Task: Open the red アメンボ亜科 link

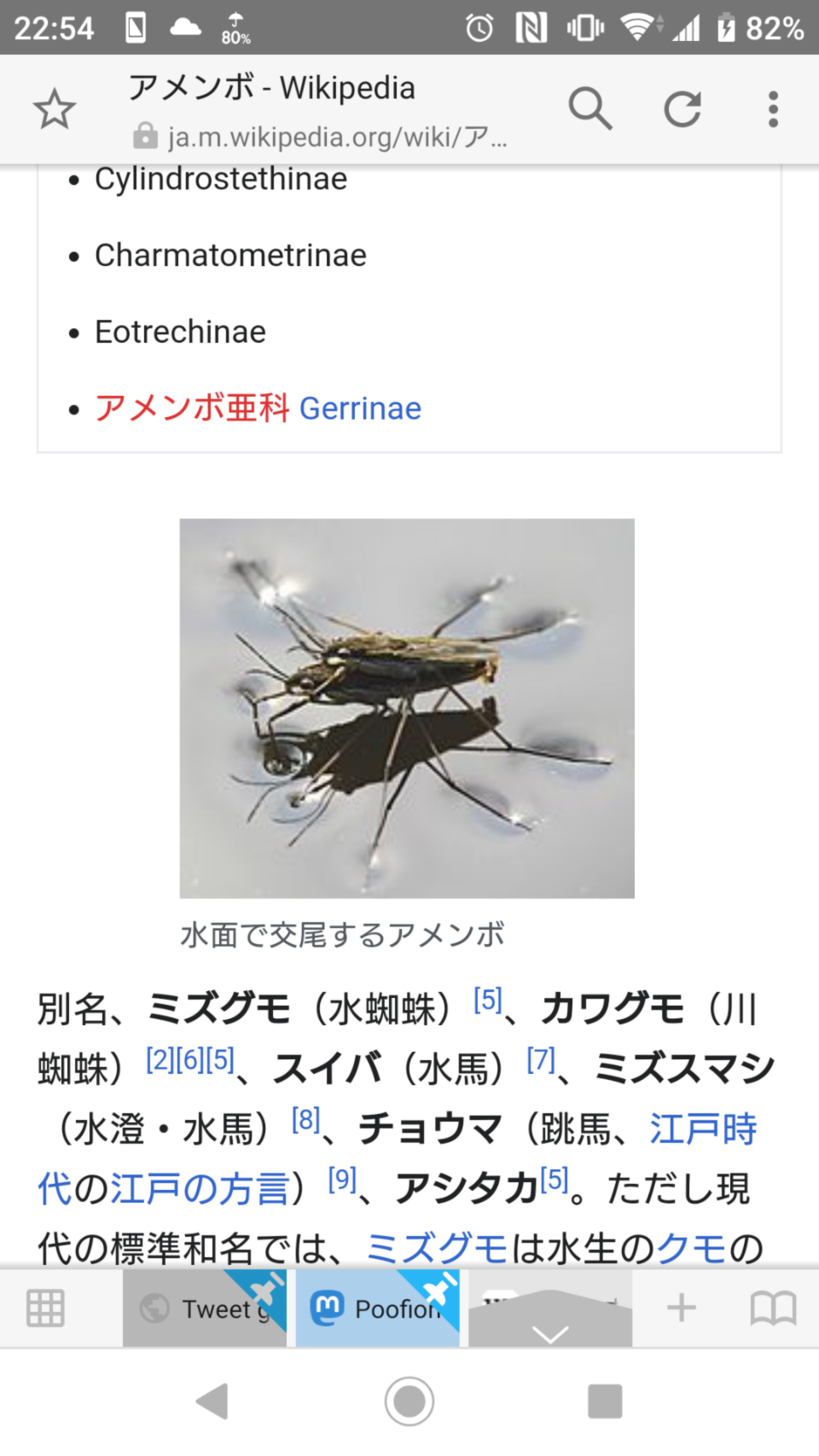Action: click(193, 409)
